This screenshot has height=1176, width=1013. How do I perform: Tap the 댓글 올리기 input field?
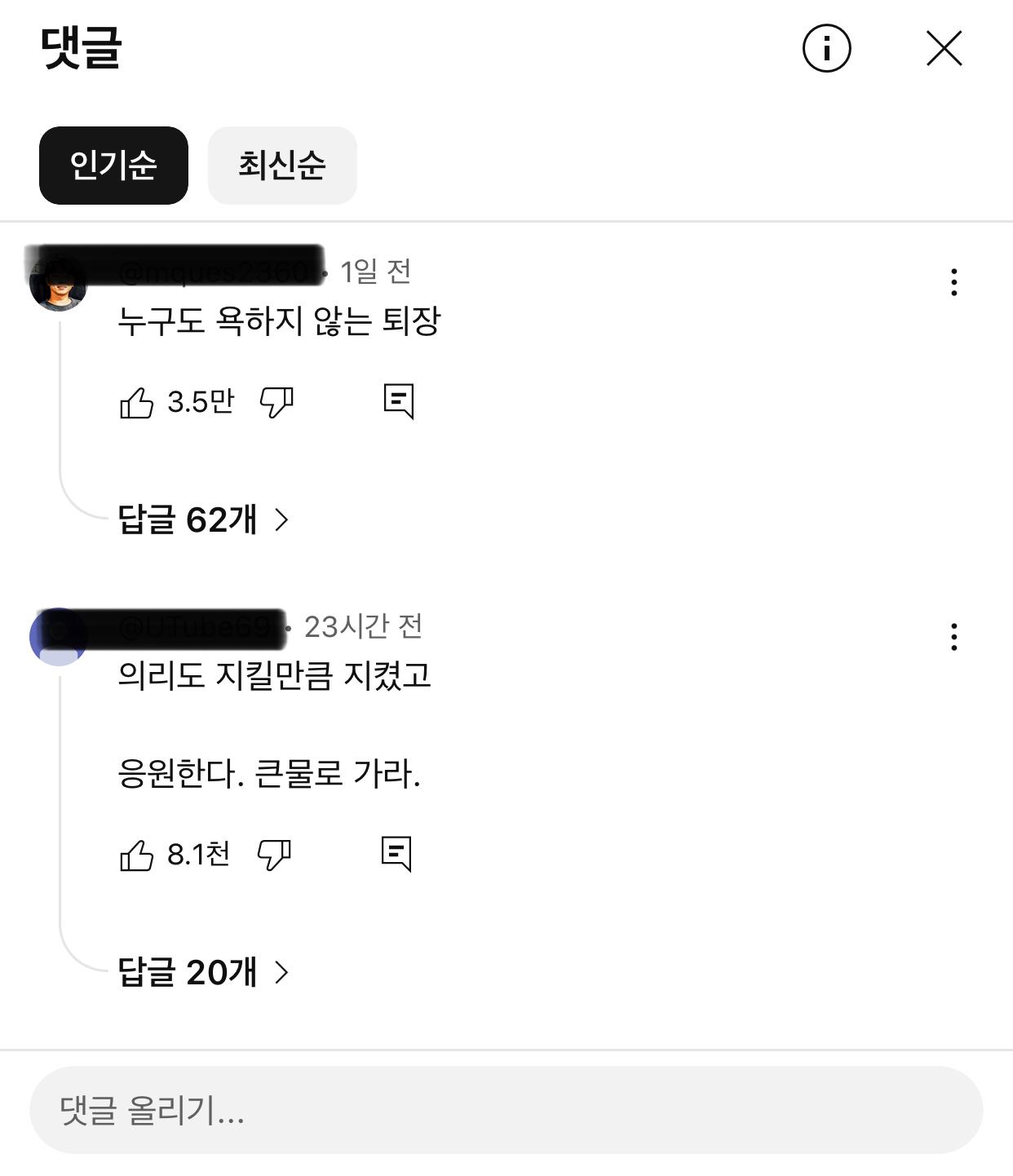pos(506,1113)
